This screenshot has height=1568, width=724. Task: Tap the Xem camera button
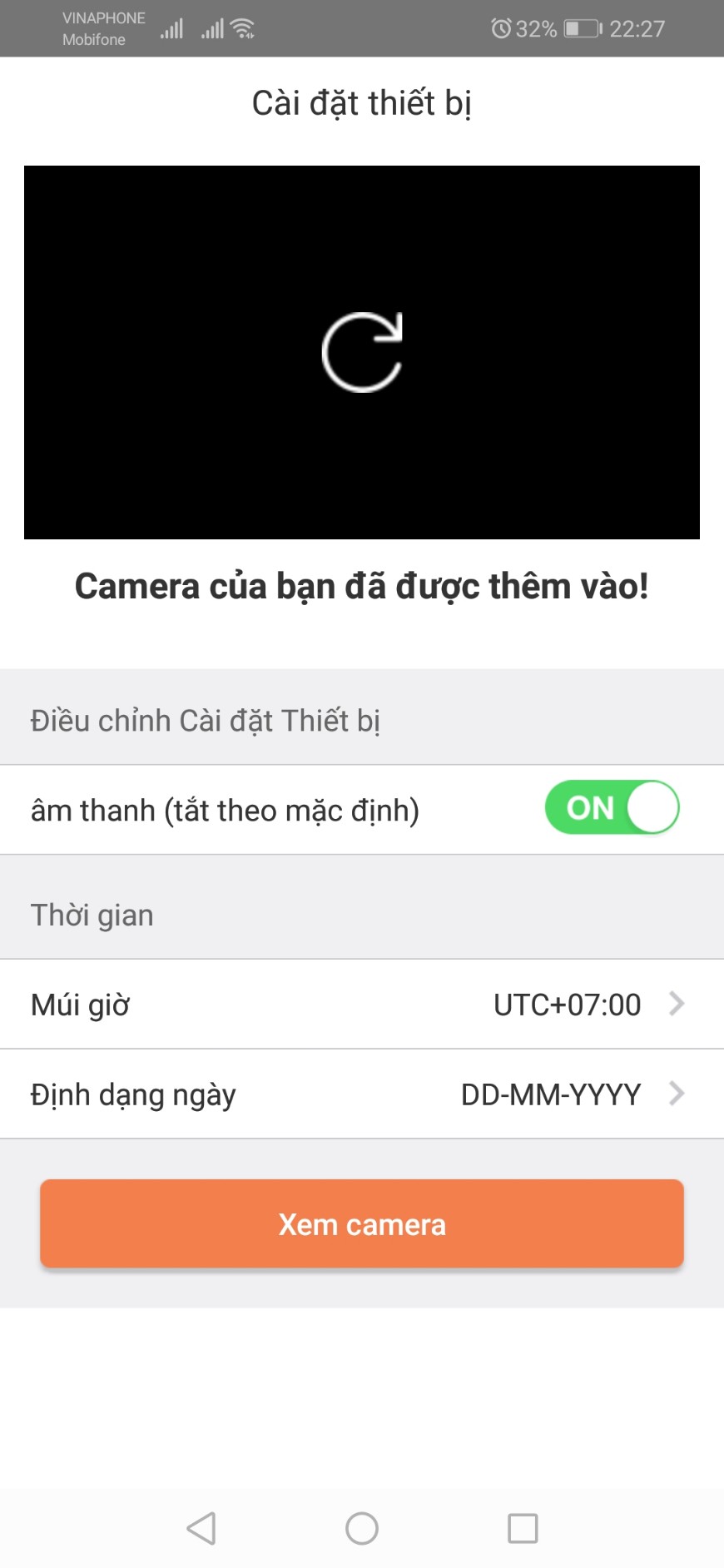coord(362,1224)
